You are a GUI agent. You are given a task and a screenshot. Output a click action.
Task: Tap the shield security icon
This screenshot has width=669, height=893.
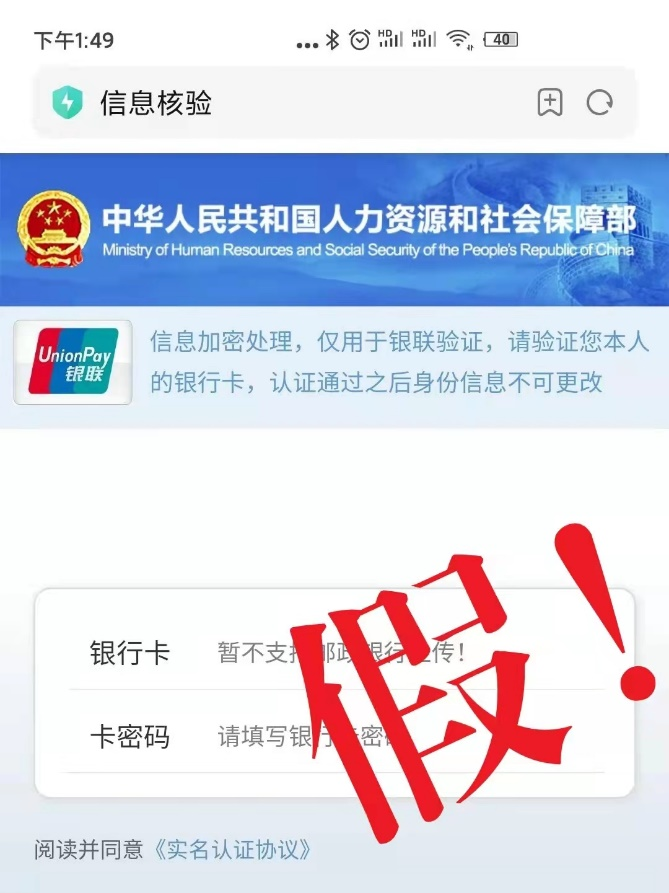pyautogui.click(x=68, y=102)
